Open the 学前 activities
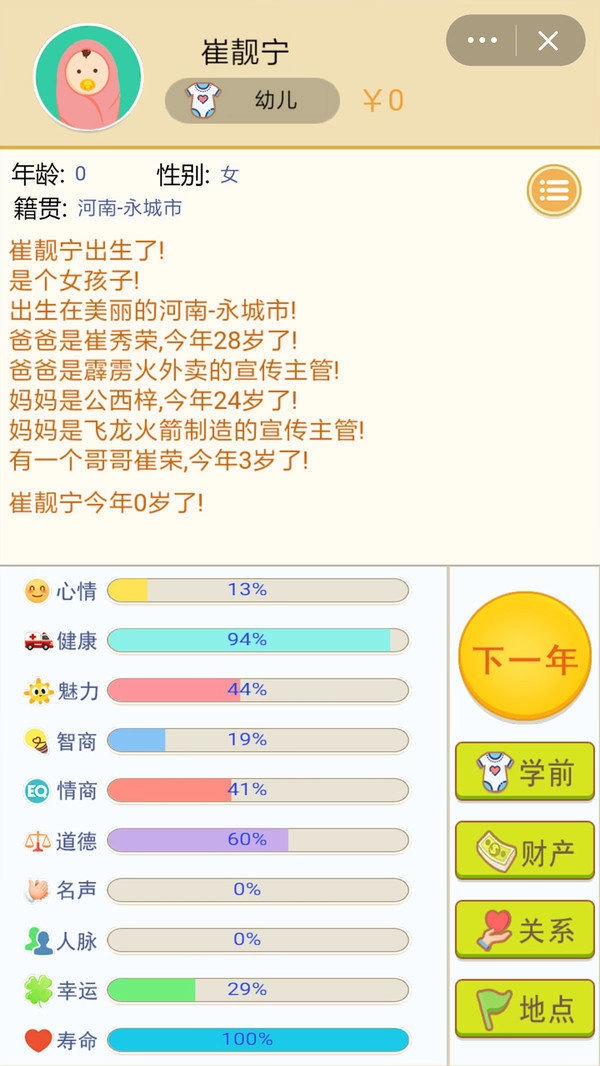The width and height of the screenshot is (600, 1066). coord(525,772)
